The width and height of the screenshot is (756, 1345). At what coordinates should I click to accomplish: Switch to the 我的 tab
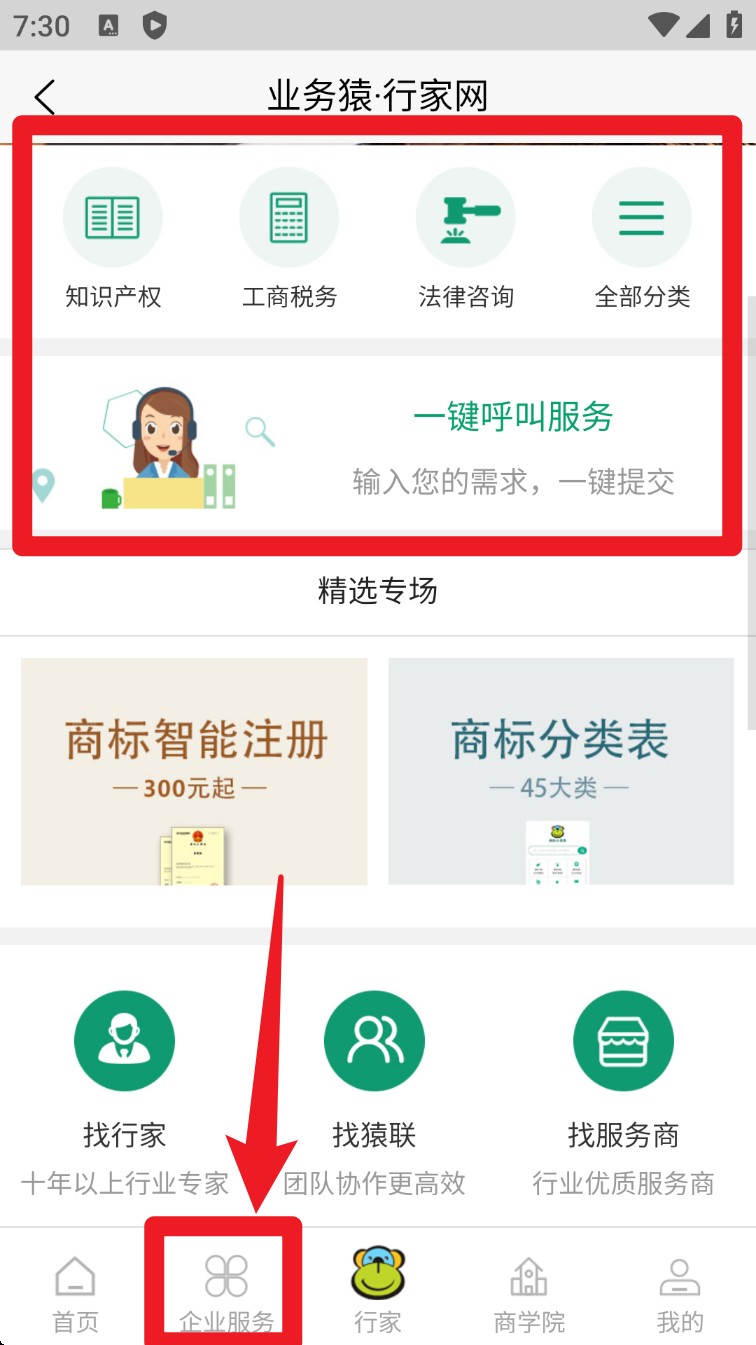point(680,1293)
